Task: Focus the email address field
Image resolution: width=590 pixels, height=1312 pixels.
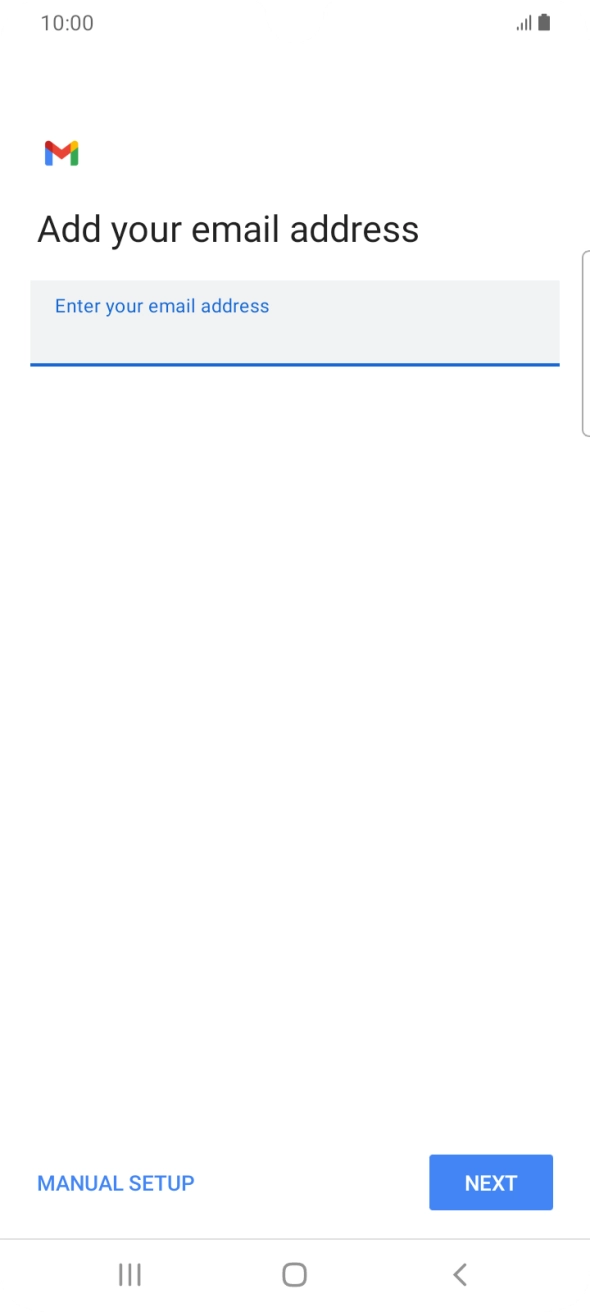Action: tap(295, 323)
